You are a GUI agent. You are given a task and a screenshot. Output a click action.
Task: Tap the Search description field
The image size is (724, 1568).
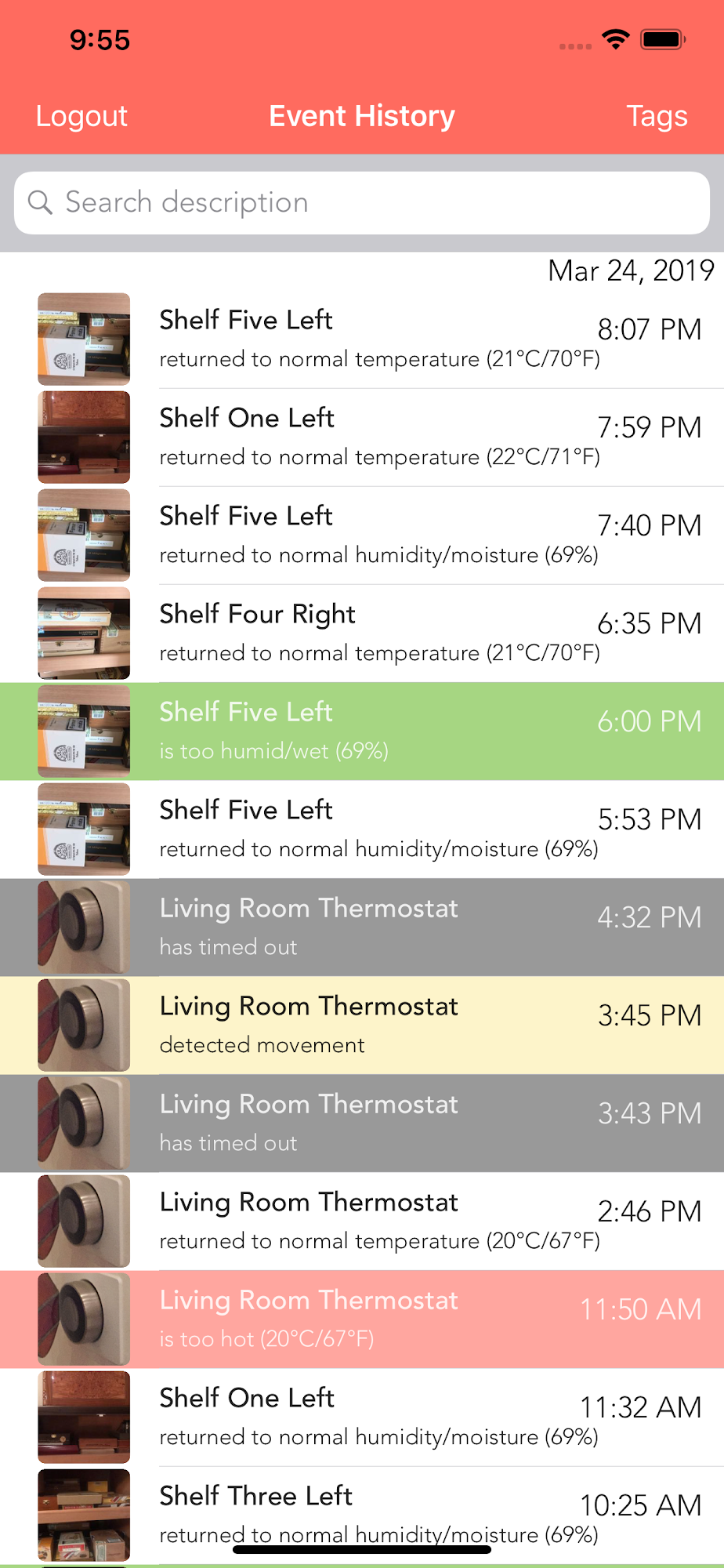click(x=362, y=203)
